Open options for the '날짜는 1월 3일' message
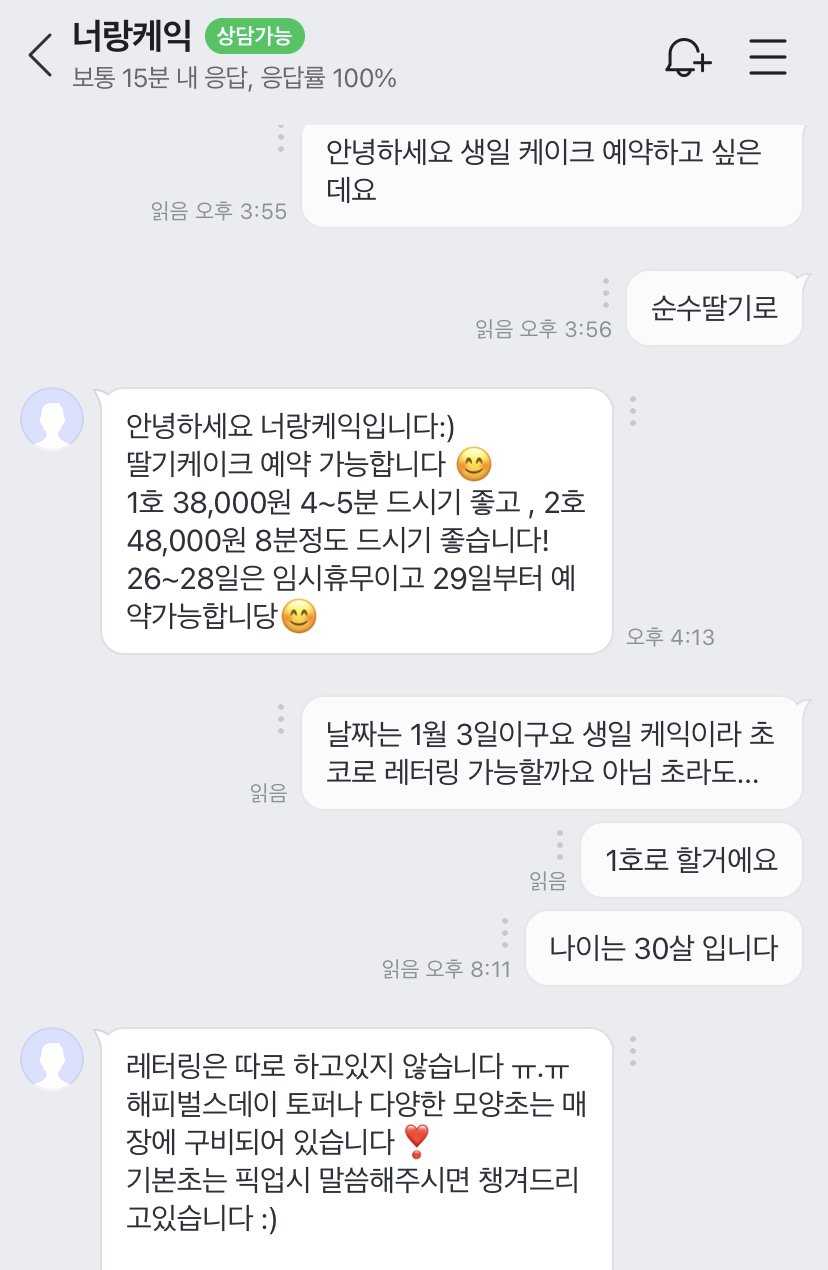The image size is (828, 1270). [x=281, y=718]
